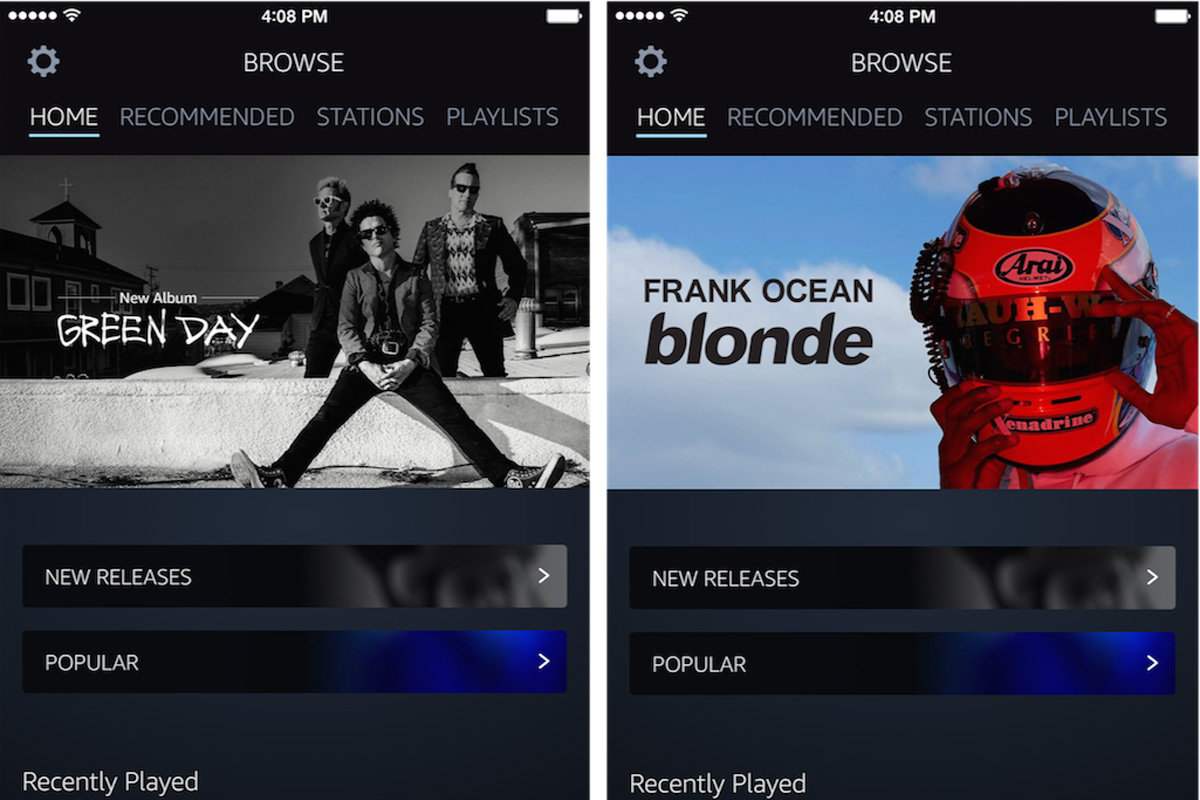This screenshot has height=800, width=1200.
Task: Open Popular below the Frank Ocean banner
Action: 901,663
